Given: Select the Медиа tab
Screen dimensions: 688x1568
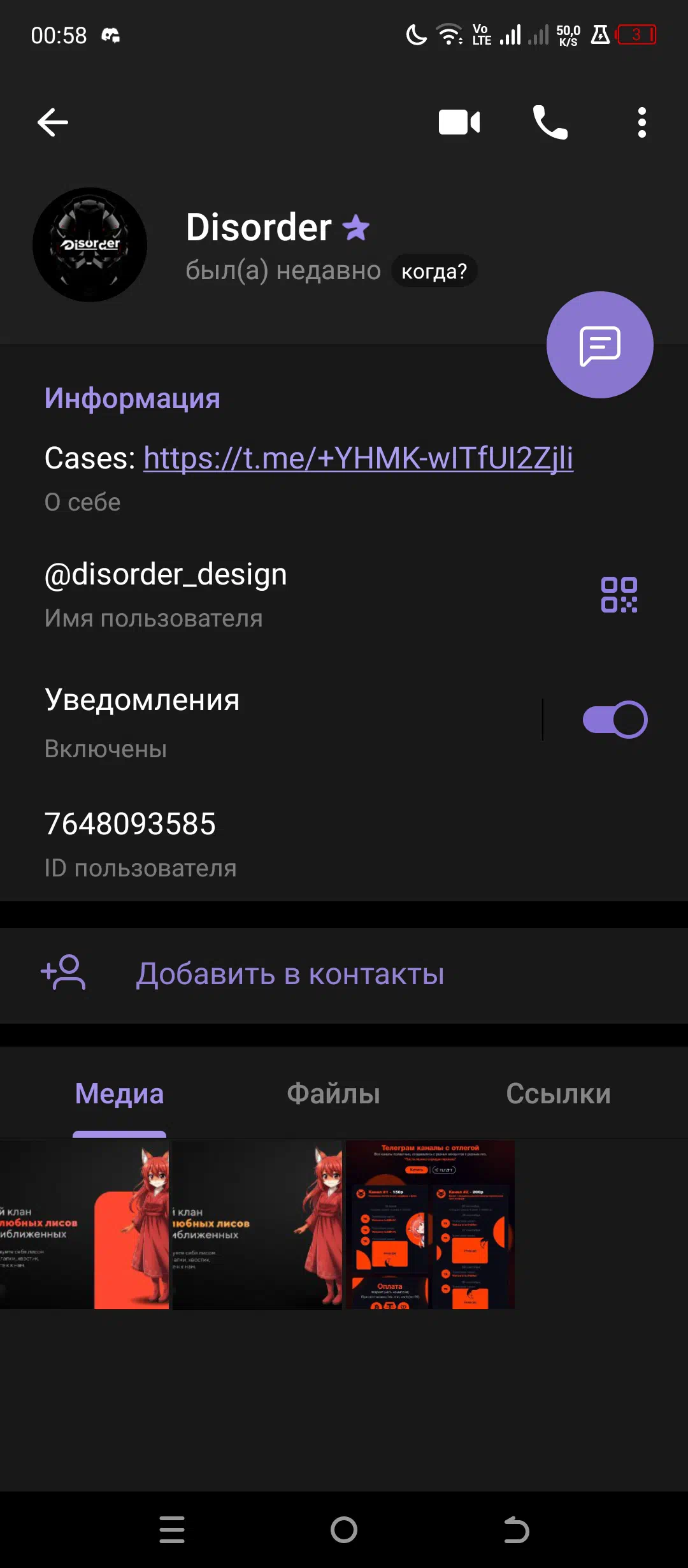Looking at the screenshot, I should point(119,1094).
